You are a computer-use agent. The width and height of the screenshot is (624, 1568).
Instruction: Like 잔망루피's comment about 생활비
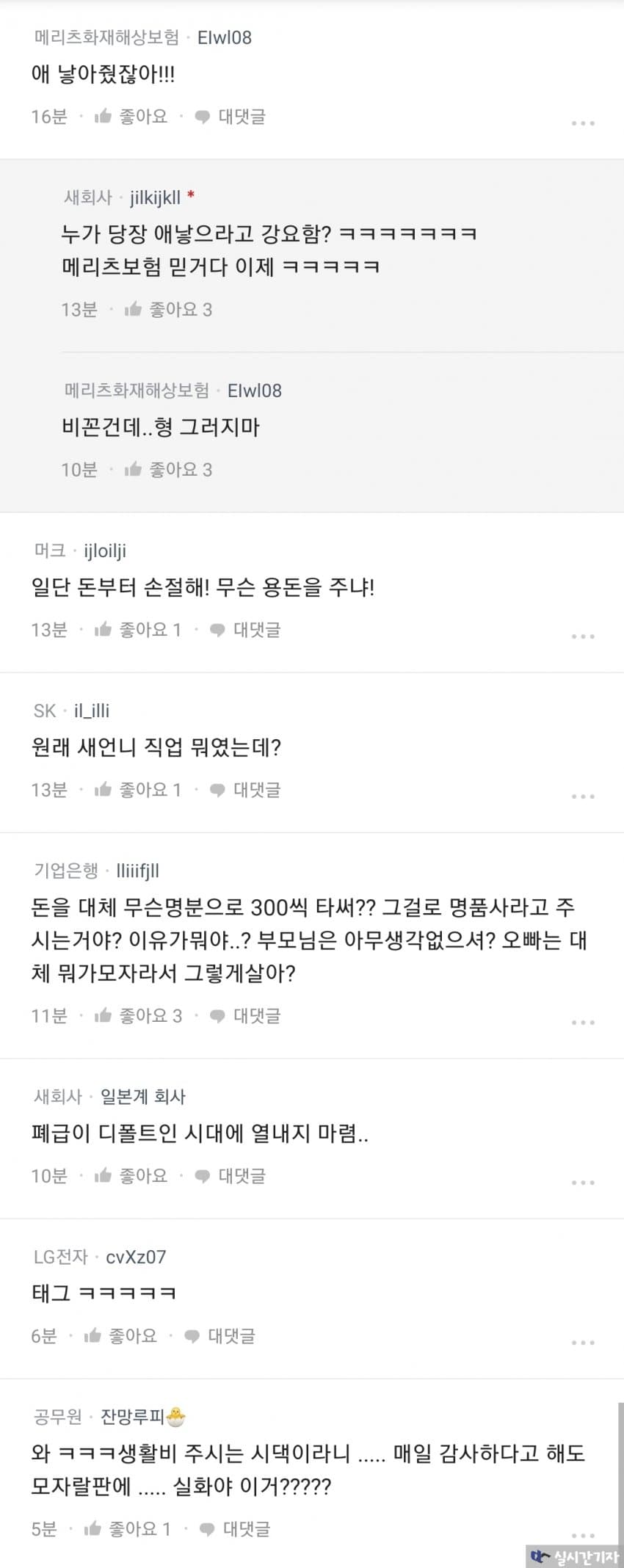[x=127, y=1528]
